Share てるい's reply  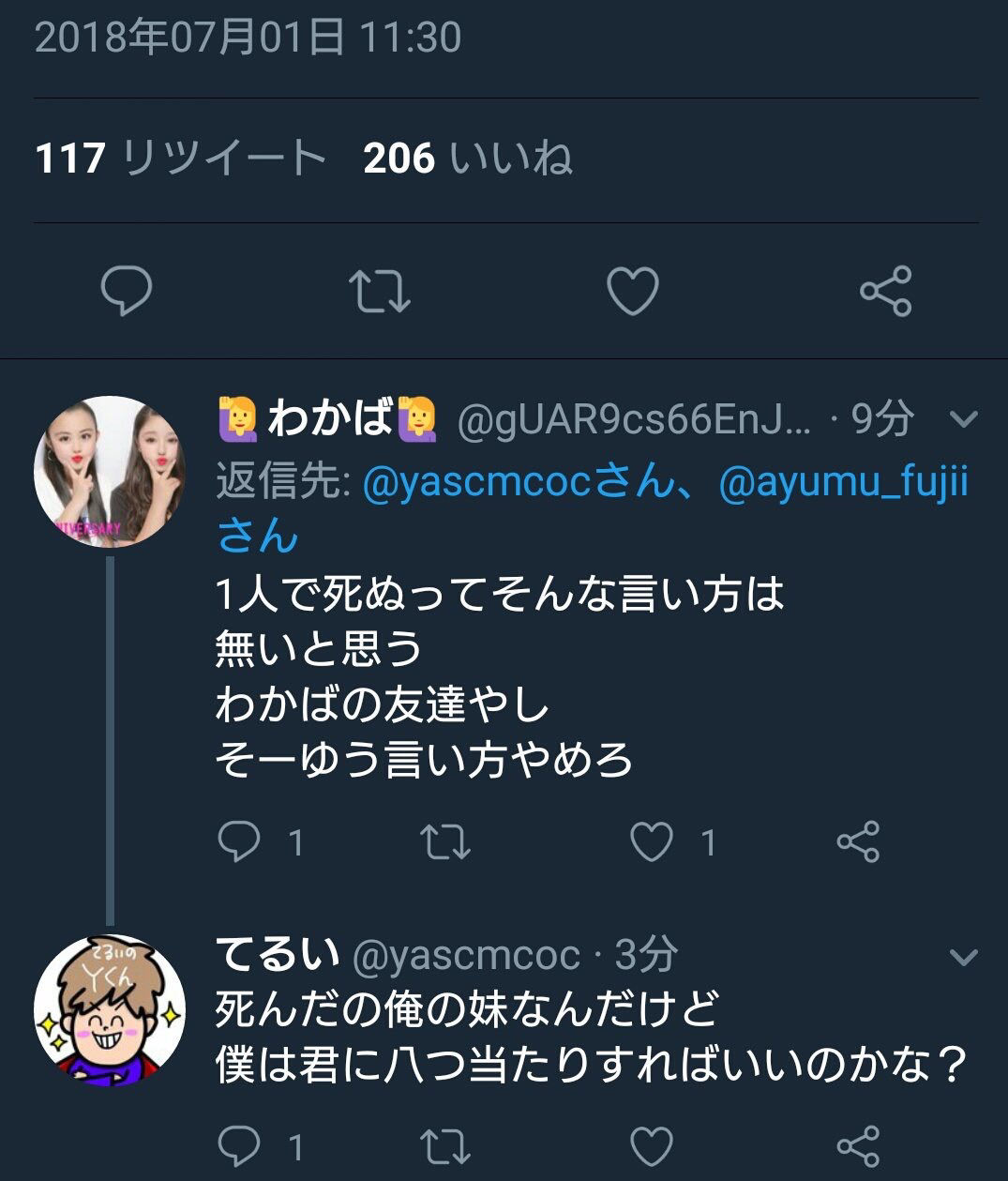858,1146
